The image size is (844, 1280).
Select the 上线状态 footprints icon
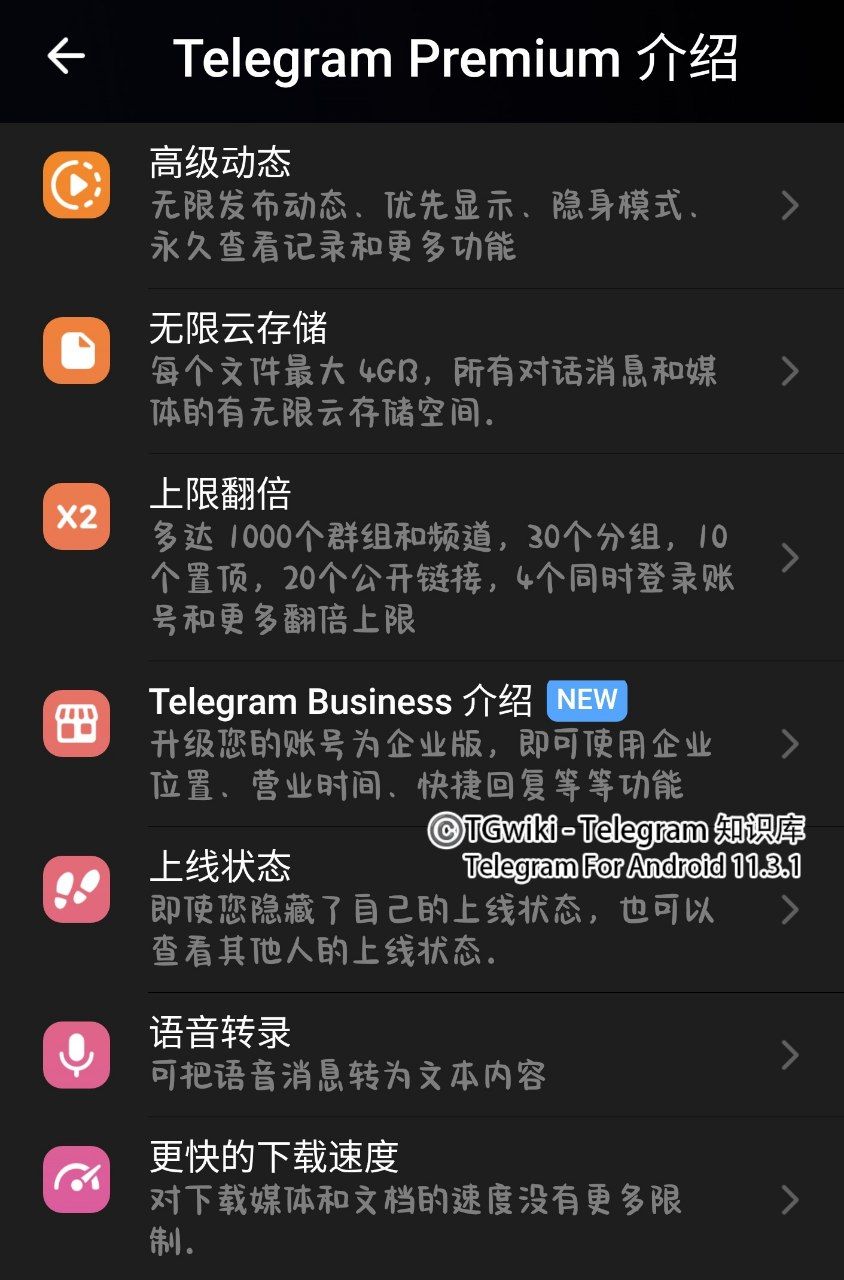point(77,888)
